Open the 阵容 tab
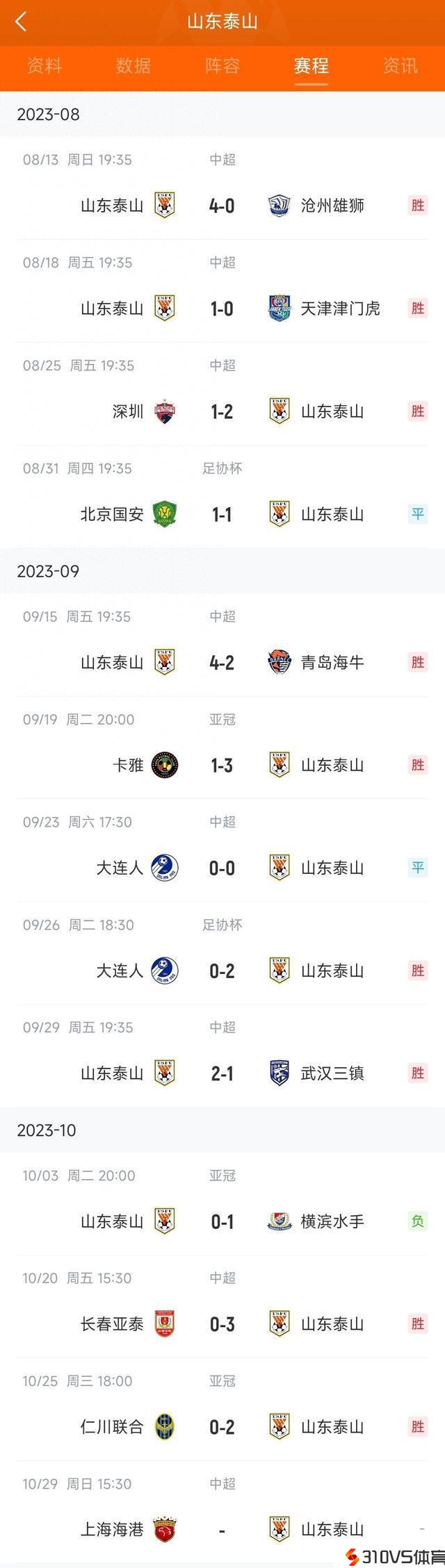 coord(222,66)
